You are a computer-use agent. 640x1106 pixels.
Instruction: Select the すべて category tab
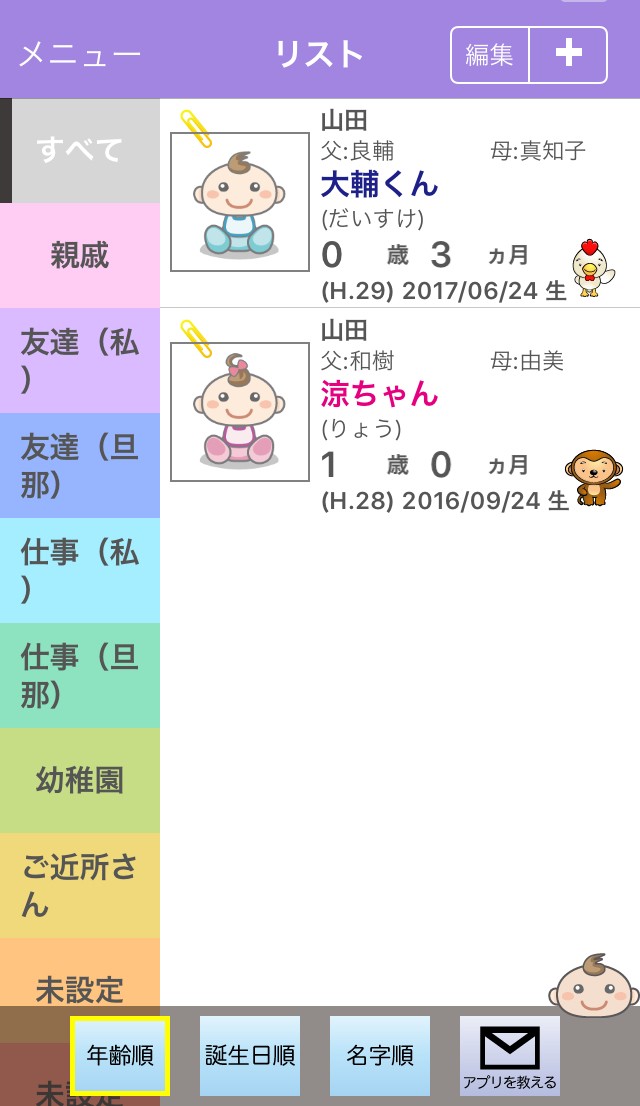tap(80, 151)
